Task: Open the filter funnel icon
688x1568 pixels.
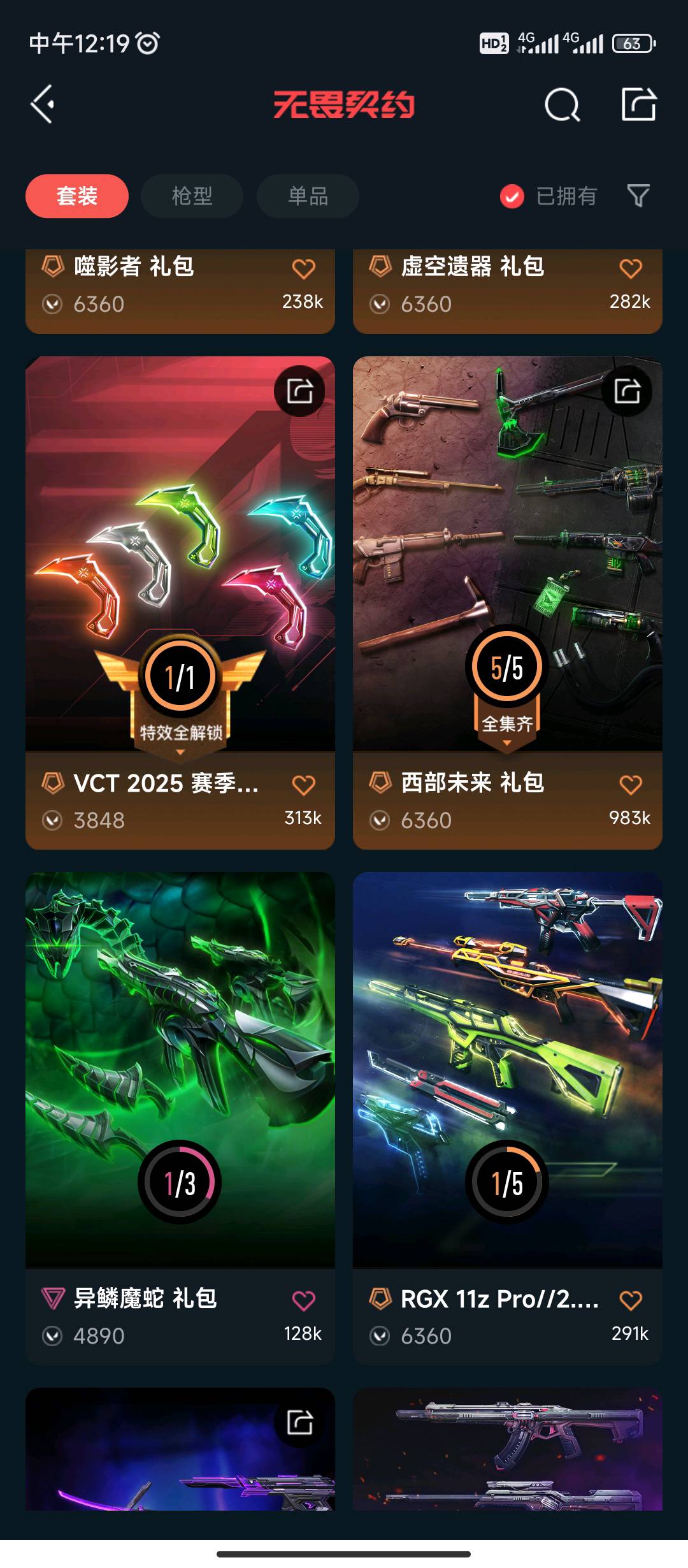Action: 638,196
